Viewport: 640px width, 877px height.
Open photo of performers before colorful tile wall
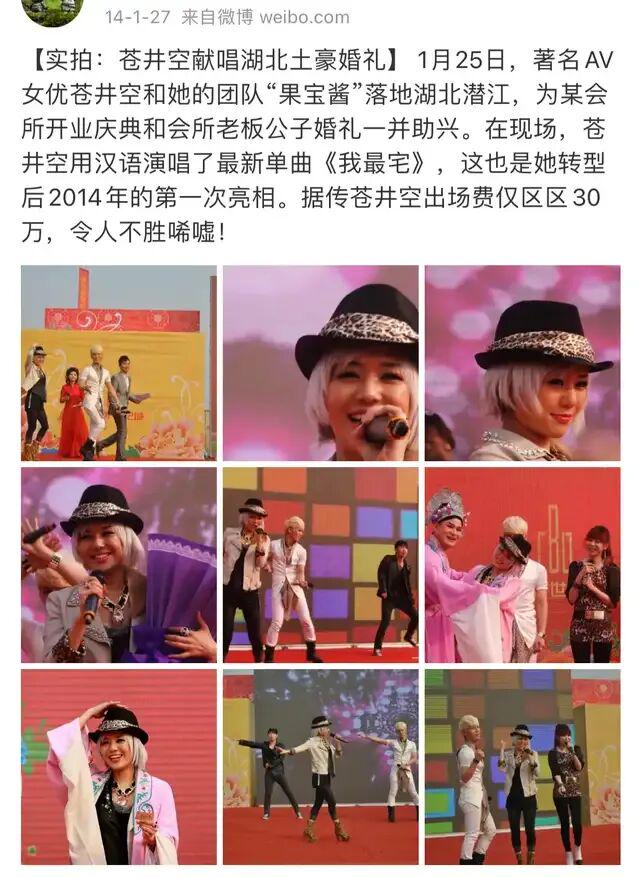click(320, 565)
